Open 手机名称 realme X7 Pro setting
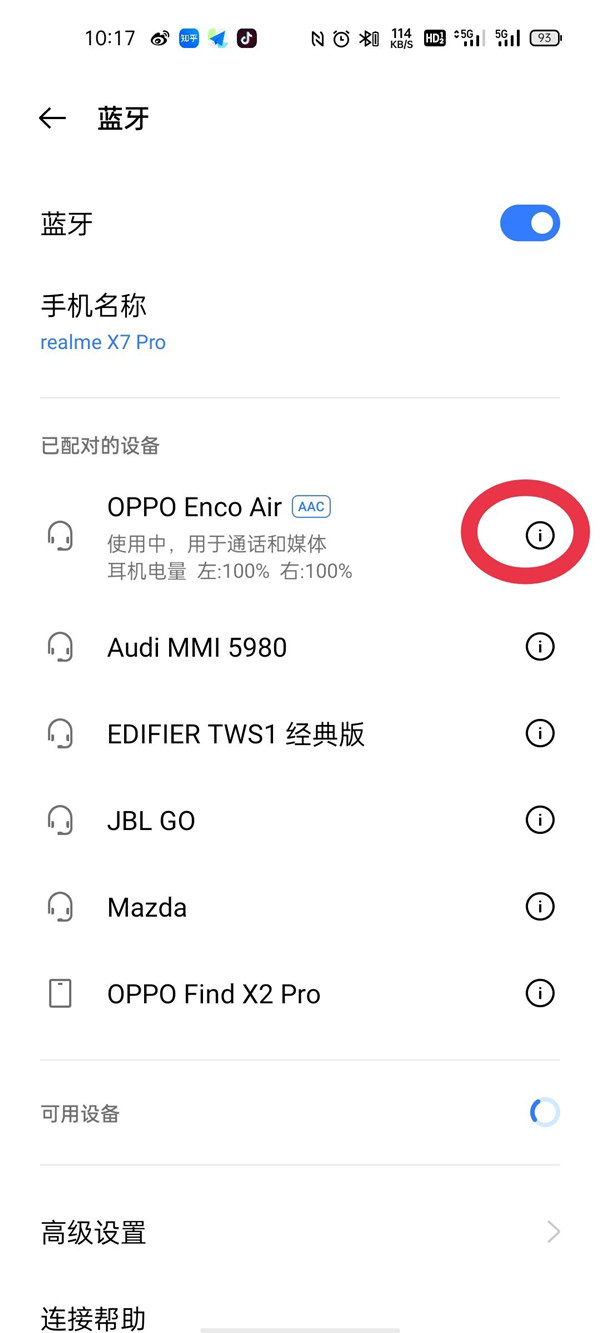 pos(103,322)
